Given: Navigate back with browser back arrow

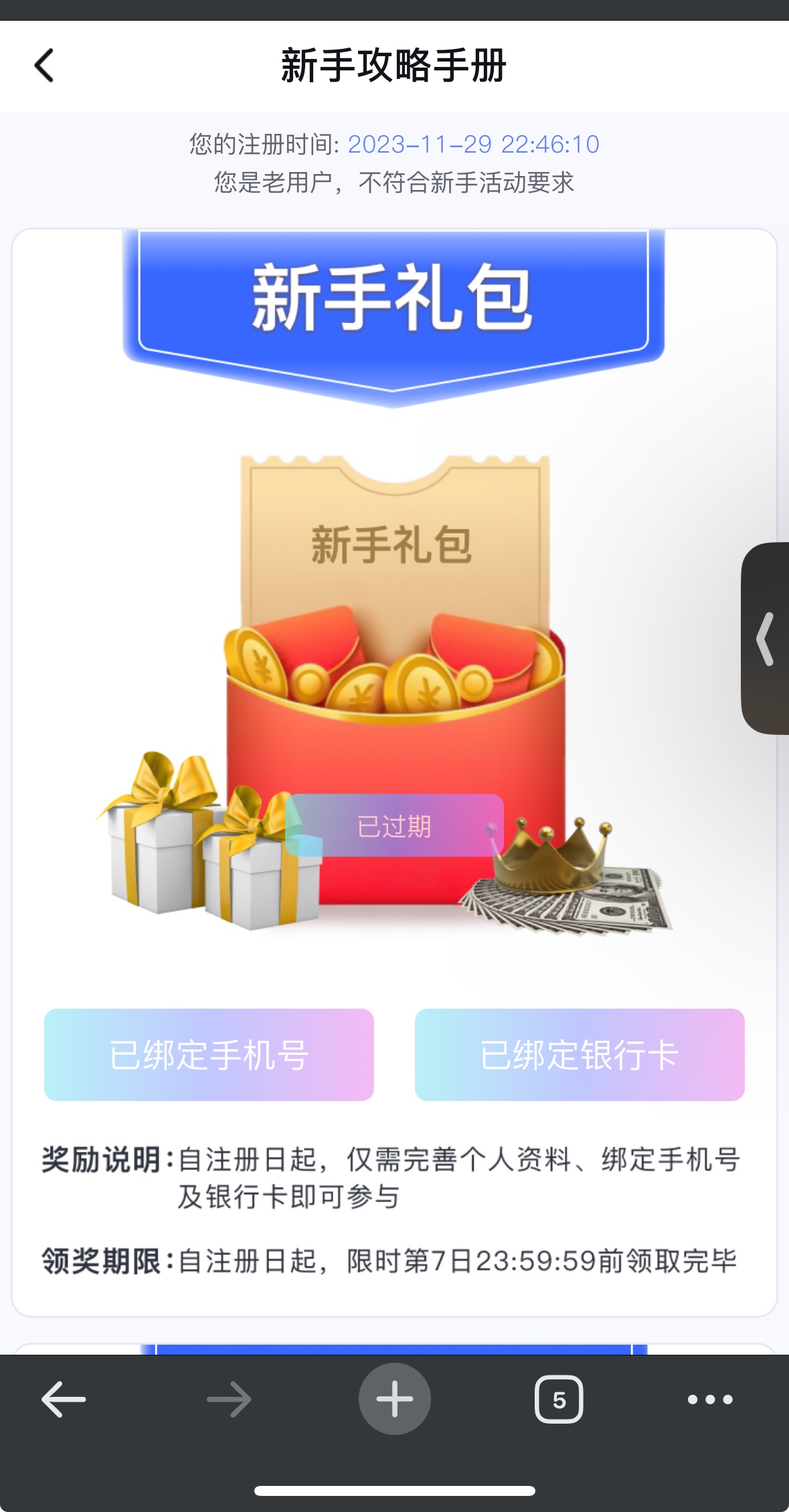Looking at the screenshot, I should click(64, 1399).
